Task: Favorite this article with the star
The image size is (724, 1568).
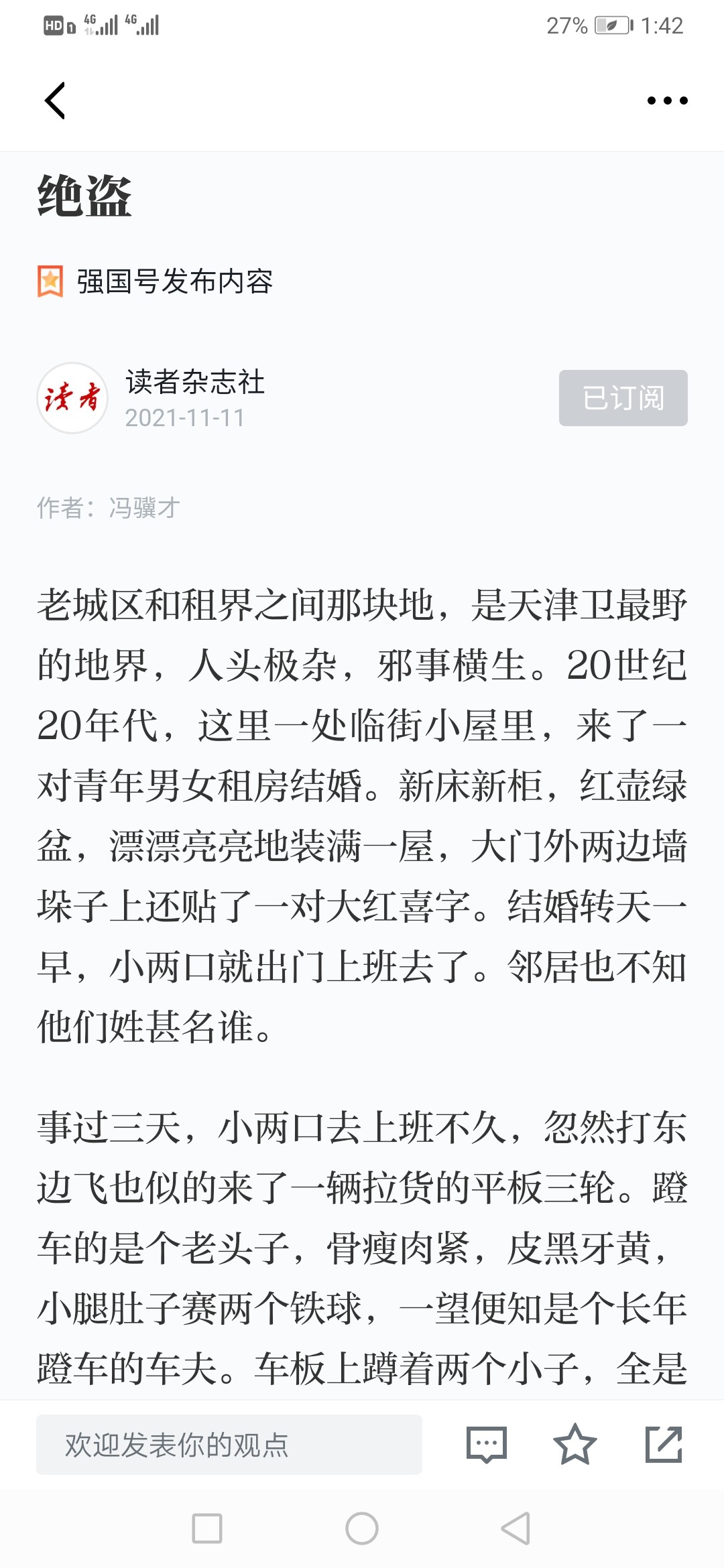Action: (x=575, y=1445)
